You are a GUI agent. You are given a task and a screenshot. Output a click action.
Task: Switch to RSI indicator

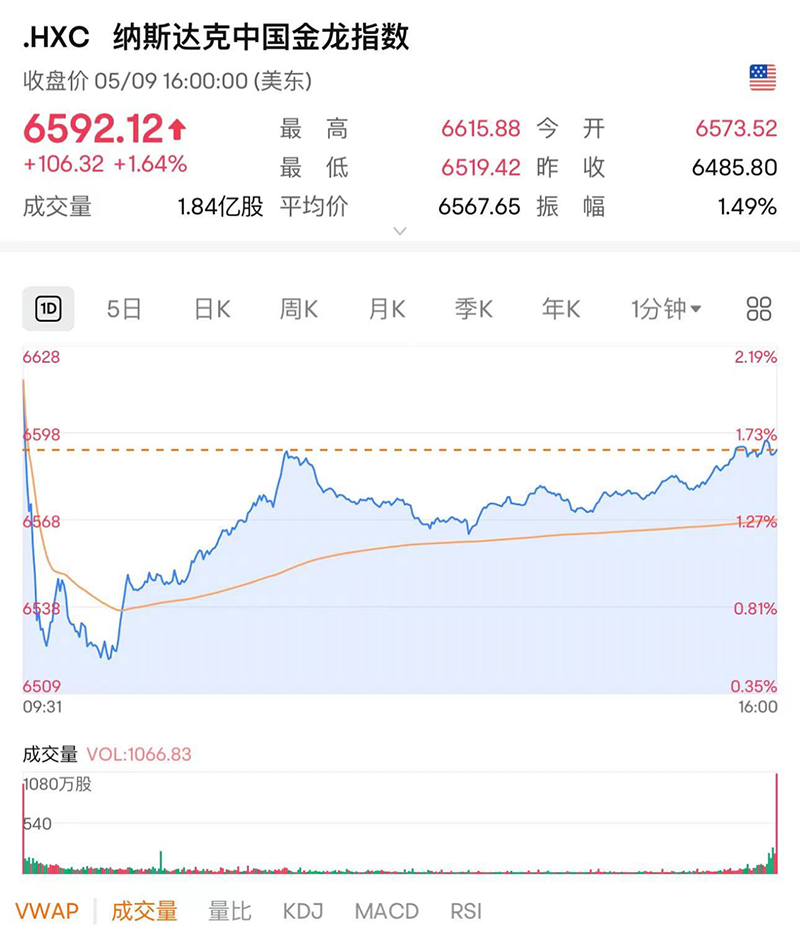click(466, 912)
